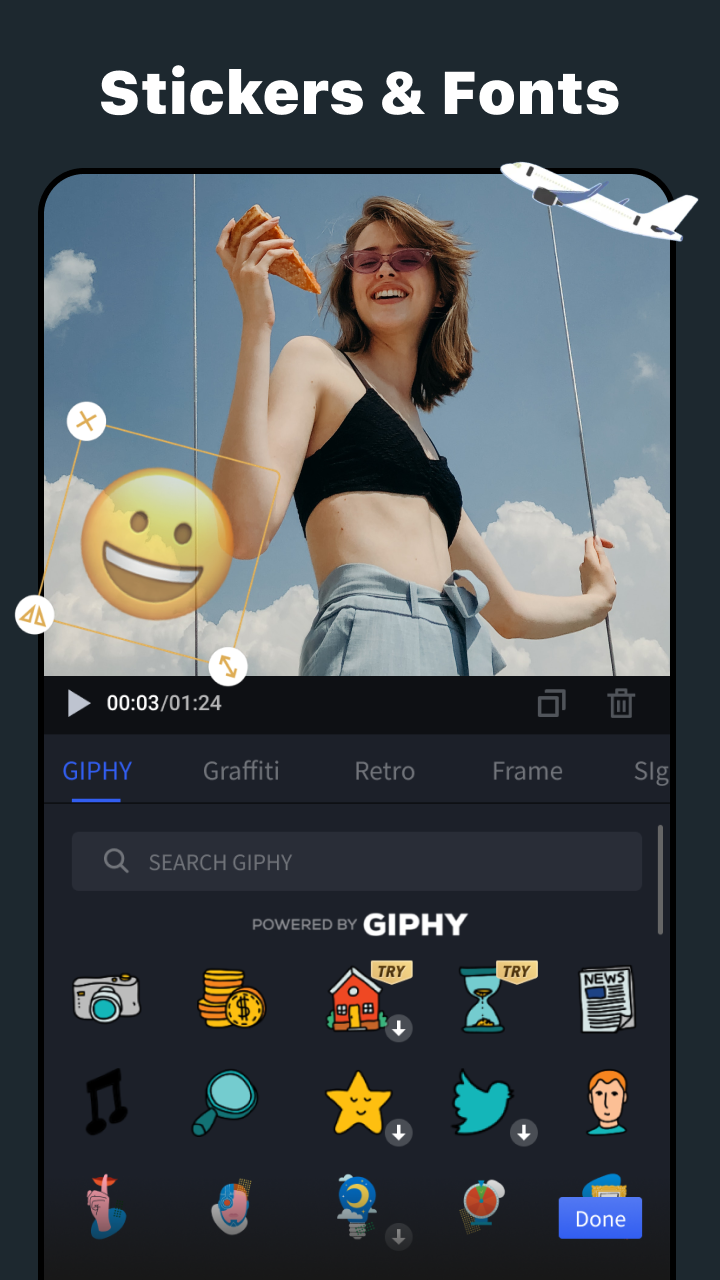
Task: Click the search magnifier icon
Action: pos(116,860)
